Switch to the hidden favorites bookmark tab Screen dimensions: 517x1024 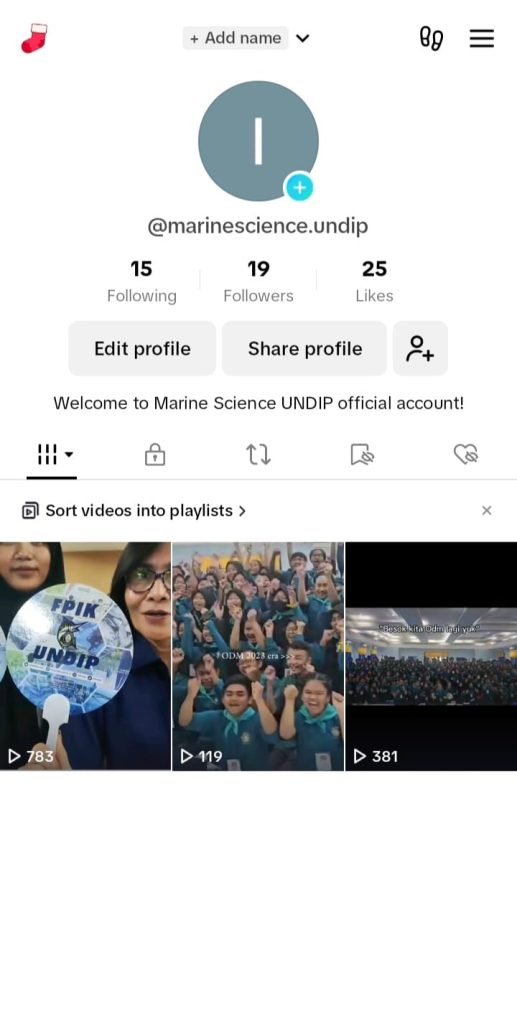(362, 454)
